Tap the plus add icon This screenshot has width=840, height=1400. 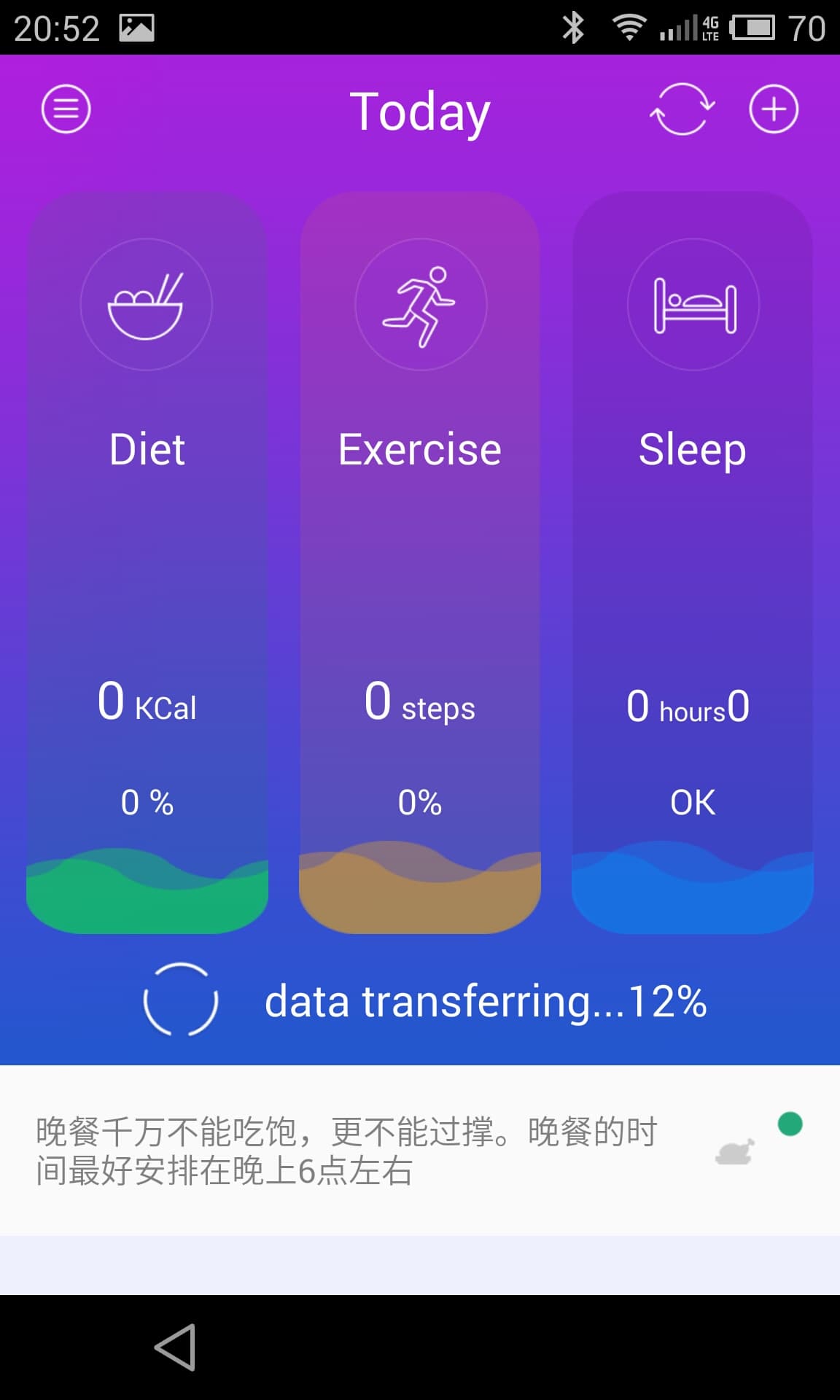[x=774, y=109]
